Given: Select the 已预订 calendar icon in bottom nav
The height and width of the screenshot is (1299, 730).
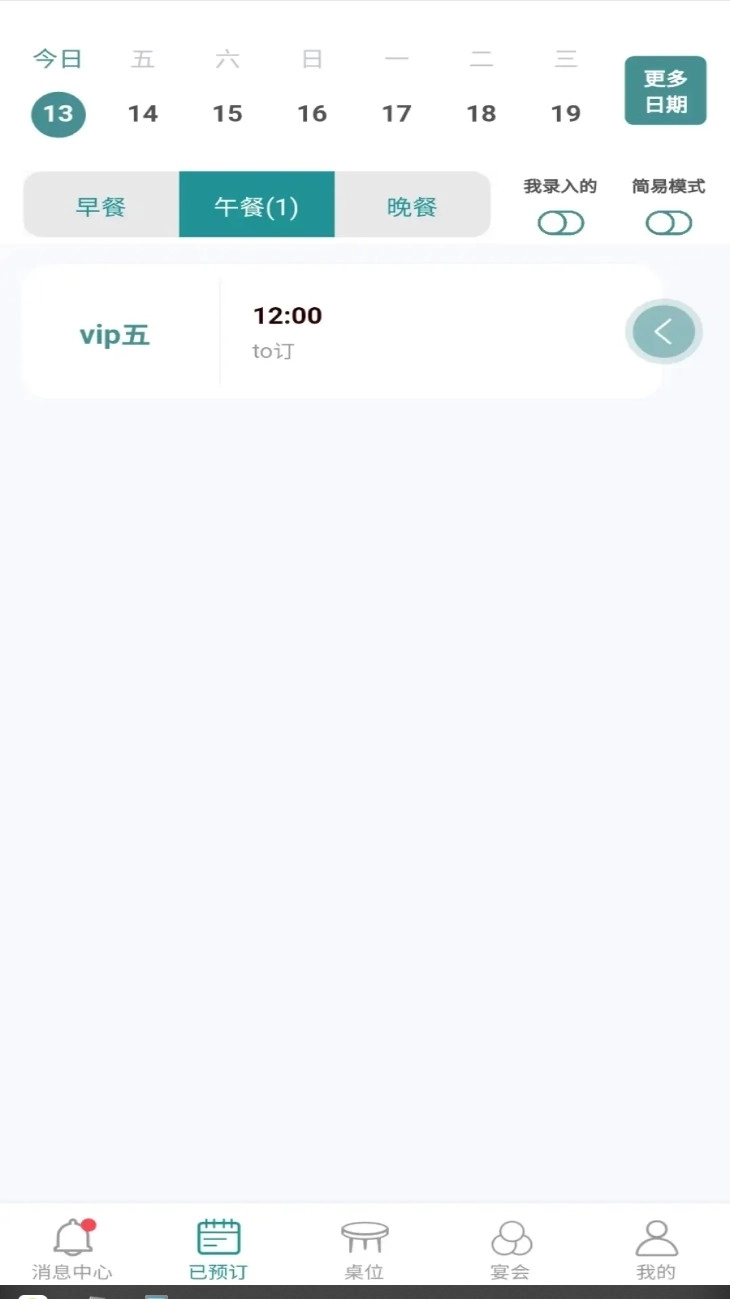Looking at the screenshot, I should coord(217,1237).
